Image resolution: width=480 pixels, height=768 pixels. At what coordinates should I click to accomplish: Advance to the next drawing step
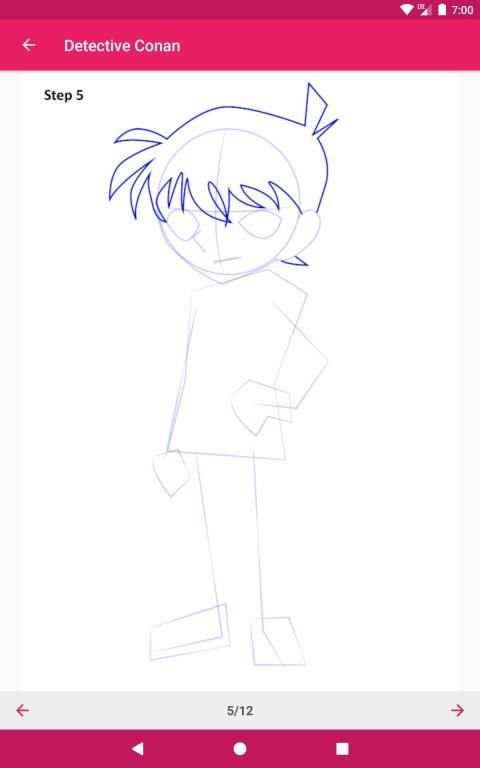(x=457, y=710)
